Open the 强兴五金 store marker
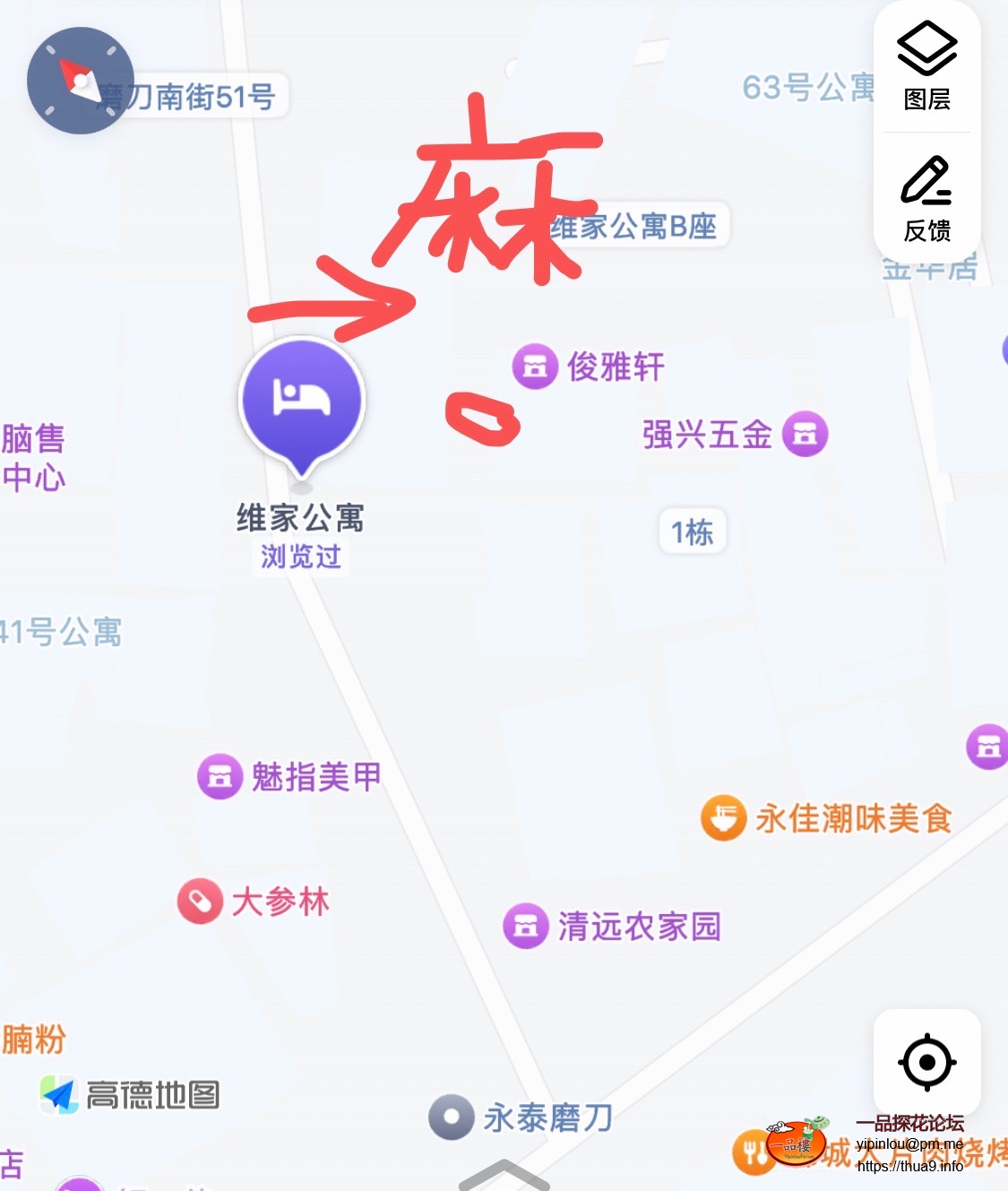 805,435
